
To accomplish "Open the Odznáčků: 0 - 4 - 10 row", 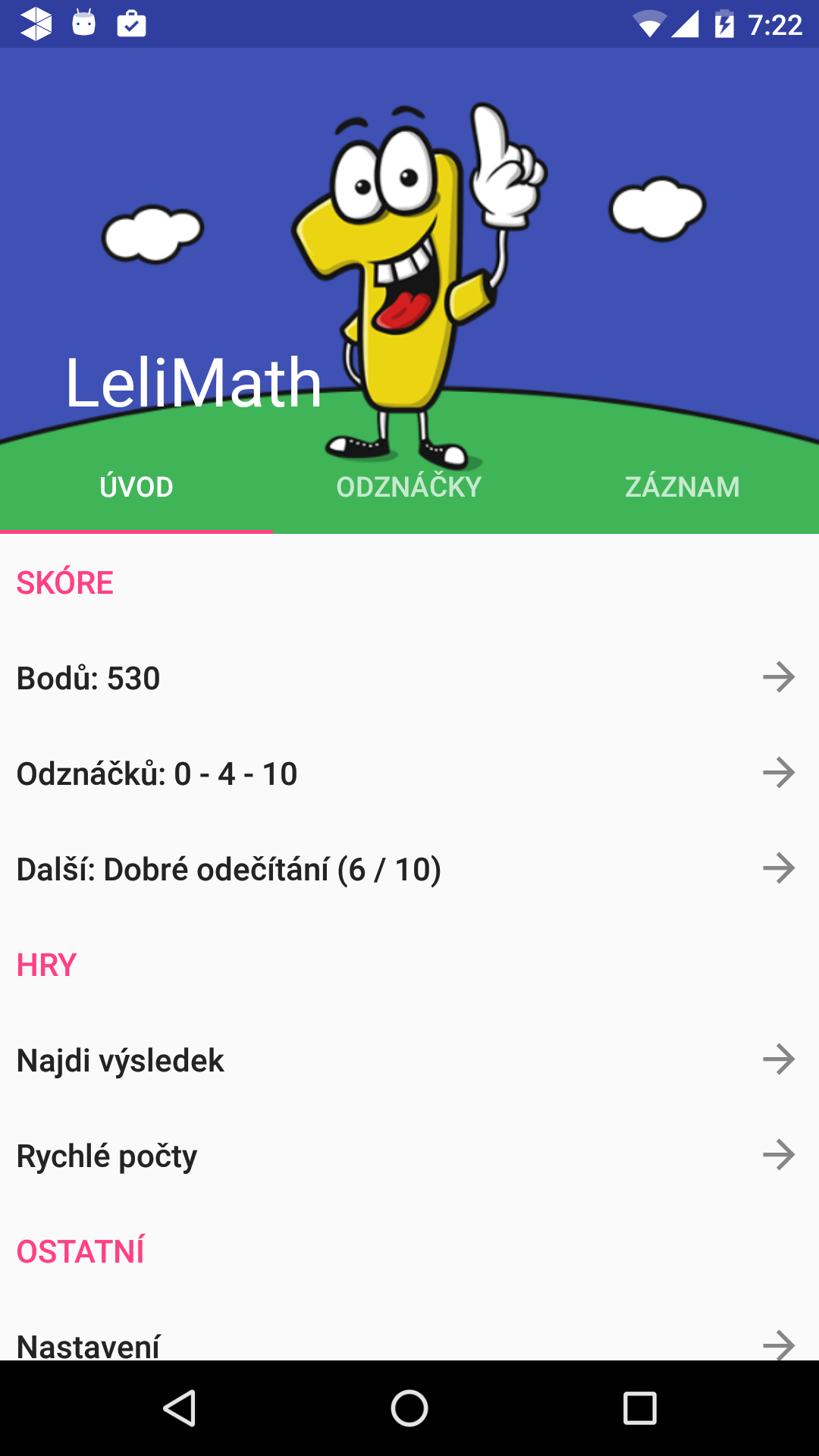I will click(409, 773).
